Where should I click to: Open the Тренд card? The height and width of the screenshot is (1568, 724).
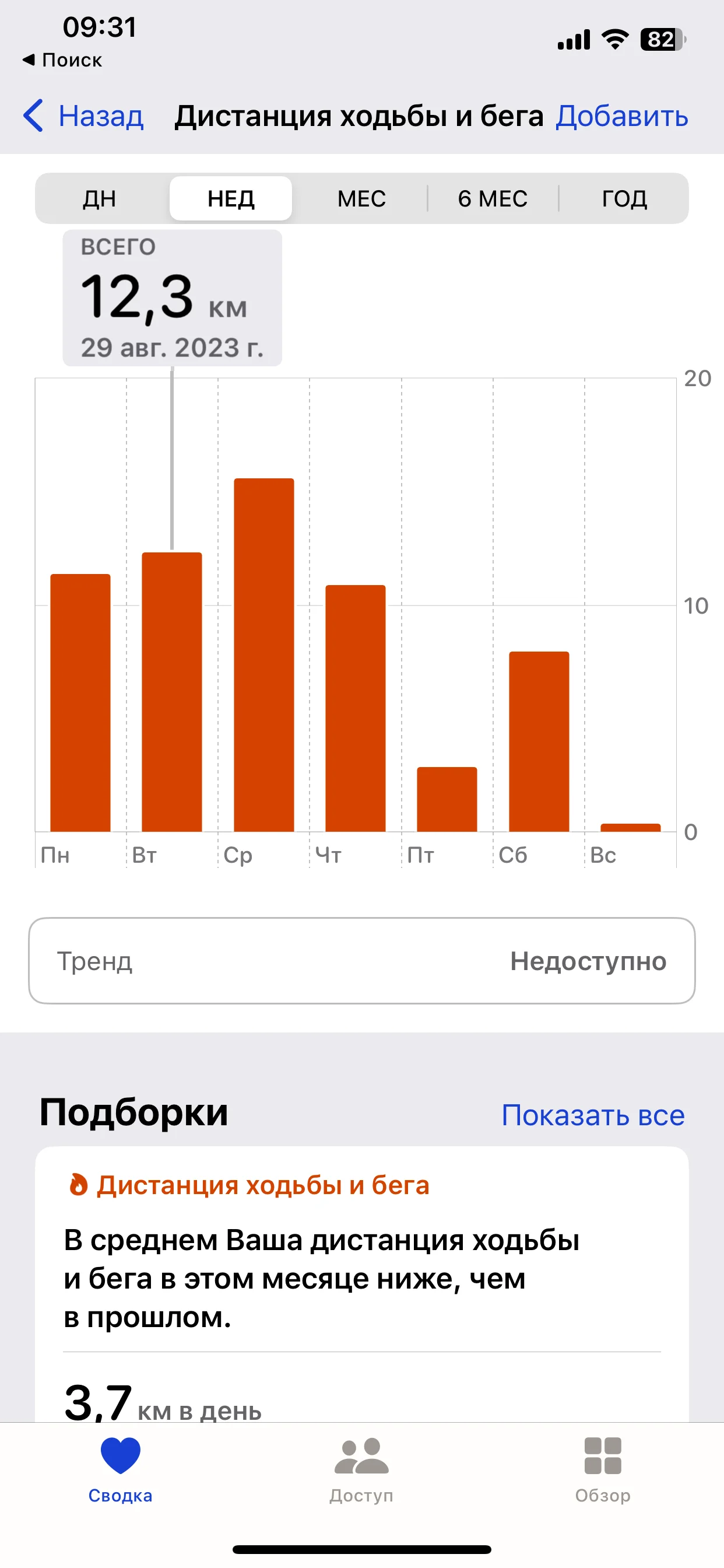pos(361,961)
